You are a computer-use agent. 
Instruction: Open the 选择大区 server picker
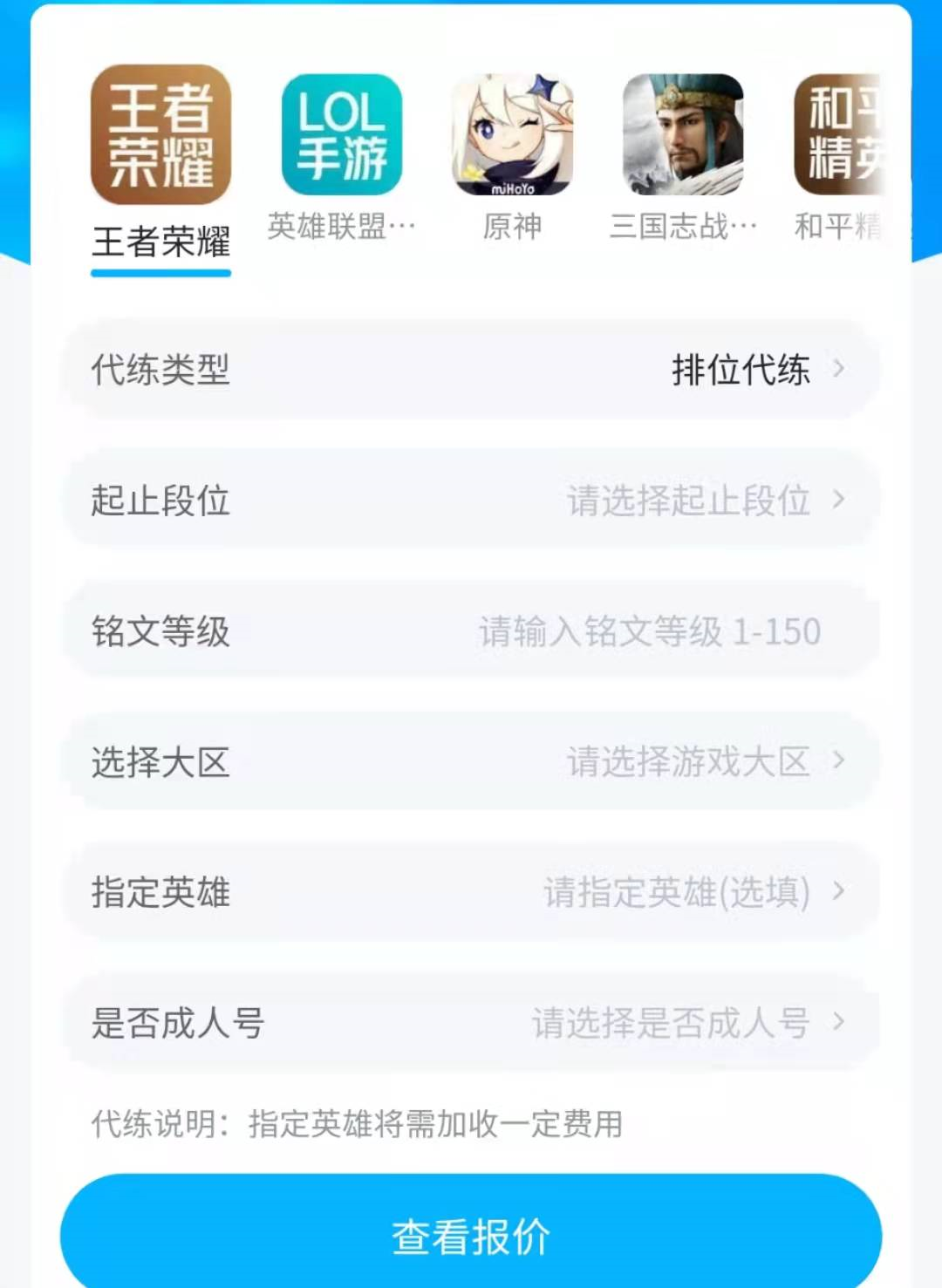tap(471, 761)
